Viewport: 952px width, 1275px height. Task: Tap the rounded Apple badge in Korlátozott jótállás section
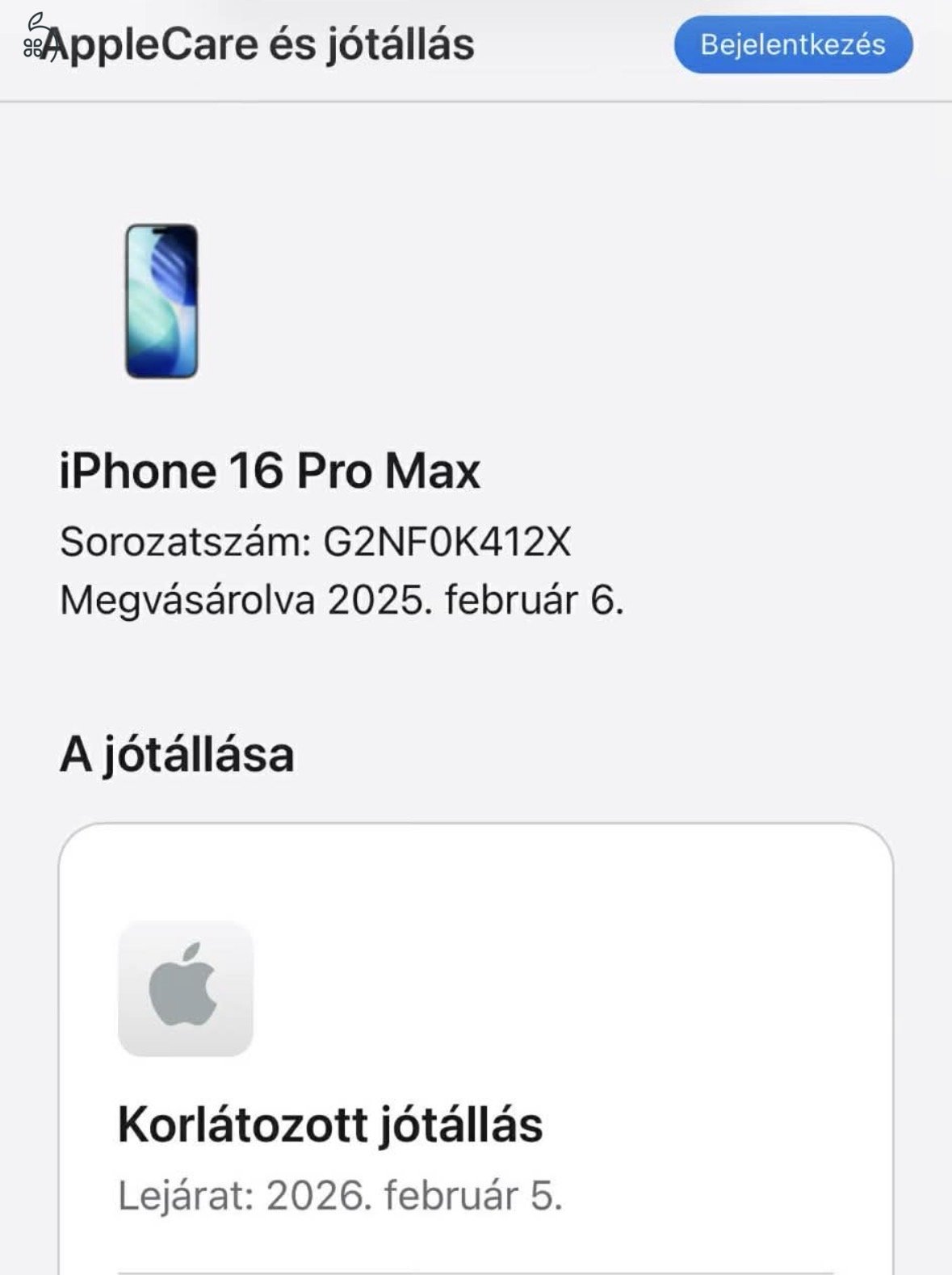coord(184,988)
